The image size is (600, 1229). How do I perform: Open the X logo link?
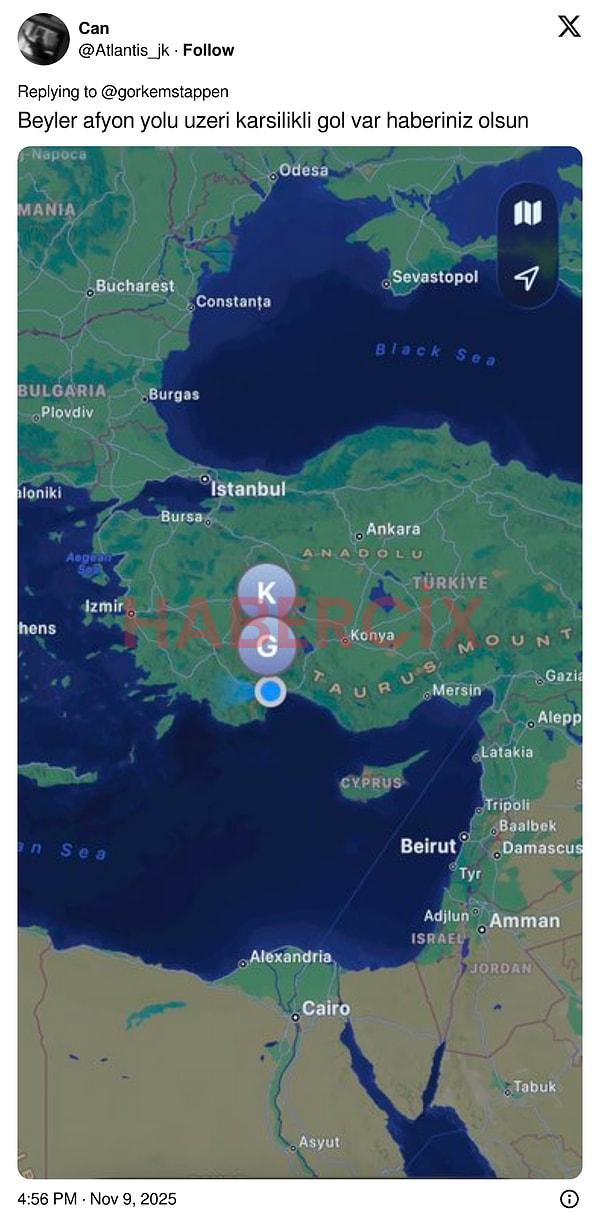click(569, 27)
